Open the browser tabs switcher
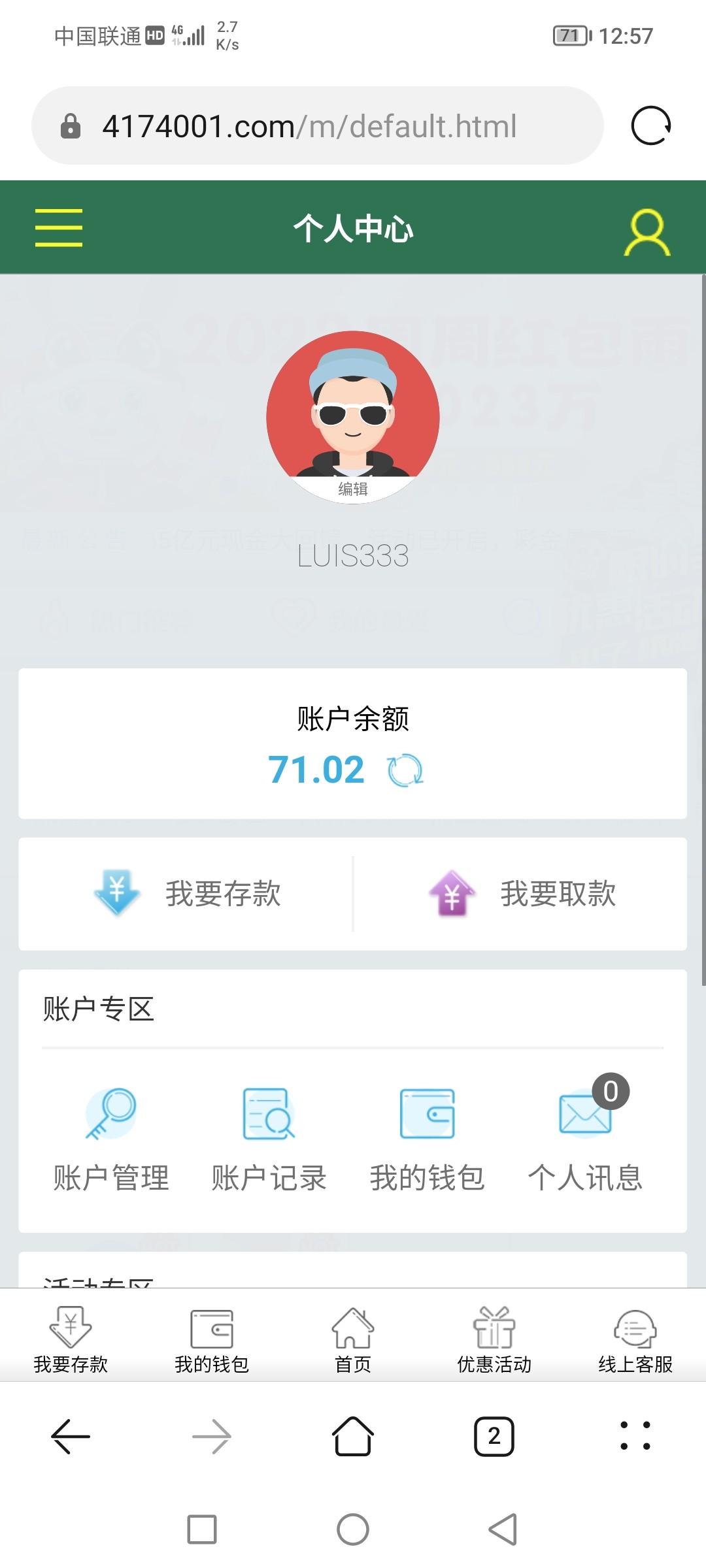706x1568 pixels. [x=494, y=1436]
